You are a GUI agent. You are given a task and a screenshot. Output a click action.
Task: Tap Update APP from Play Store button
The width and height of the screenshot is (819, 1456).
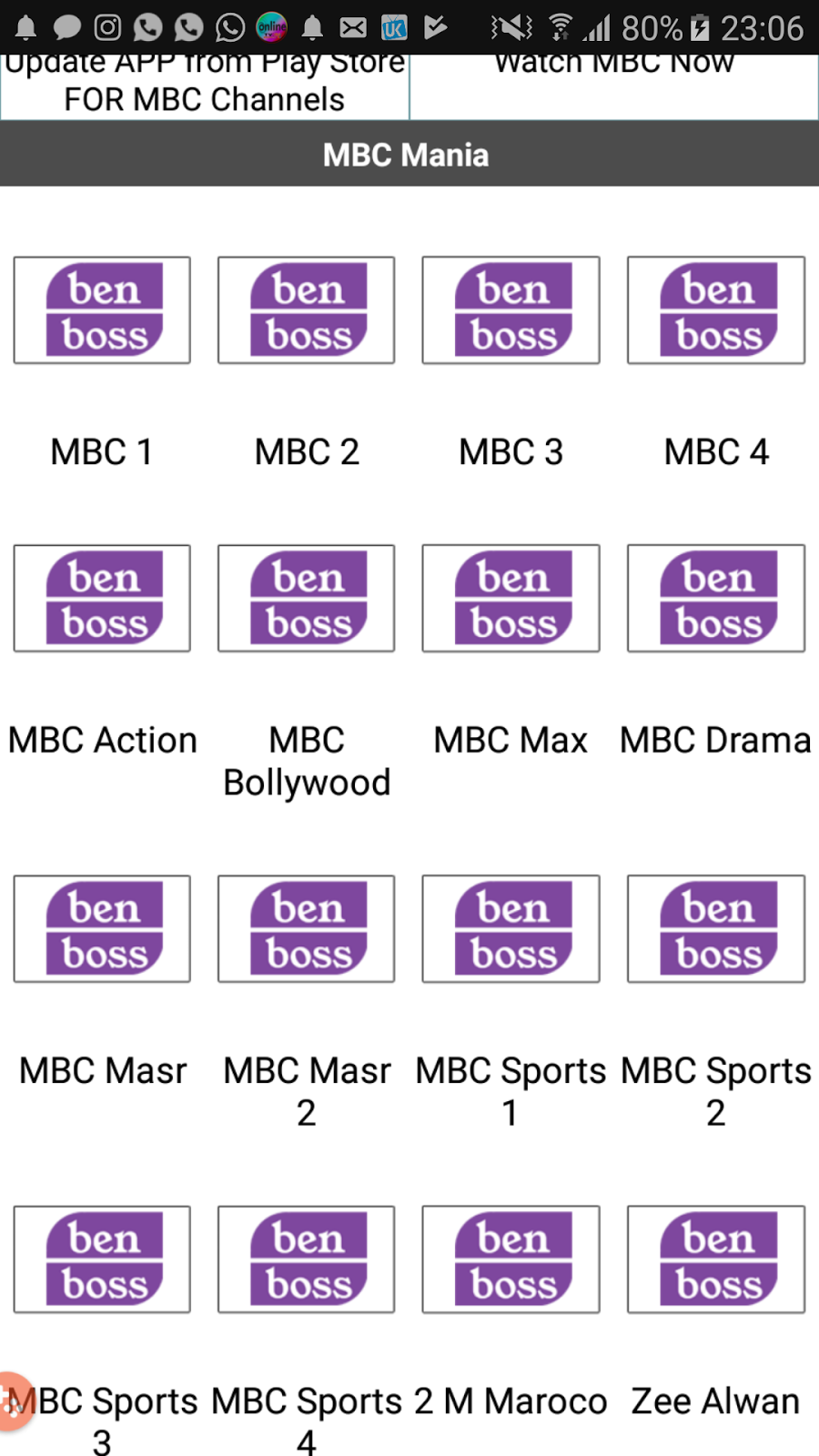[x=205, y=86]
